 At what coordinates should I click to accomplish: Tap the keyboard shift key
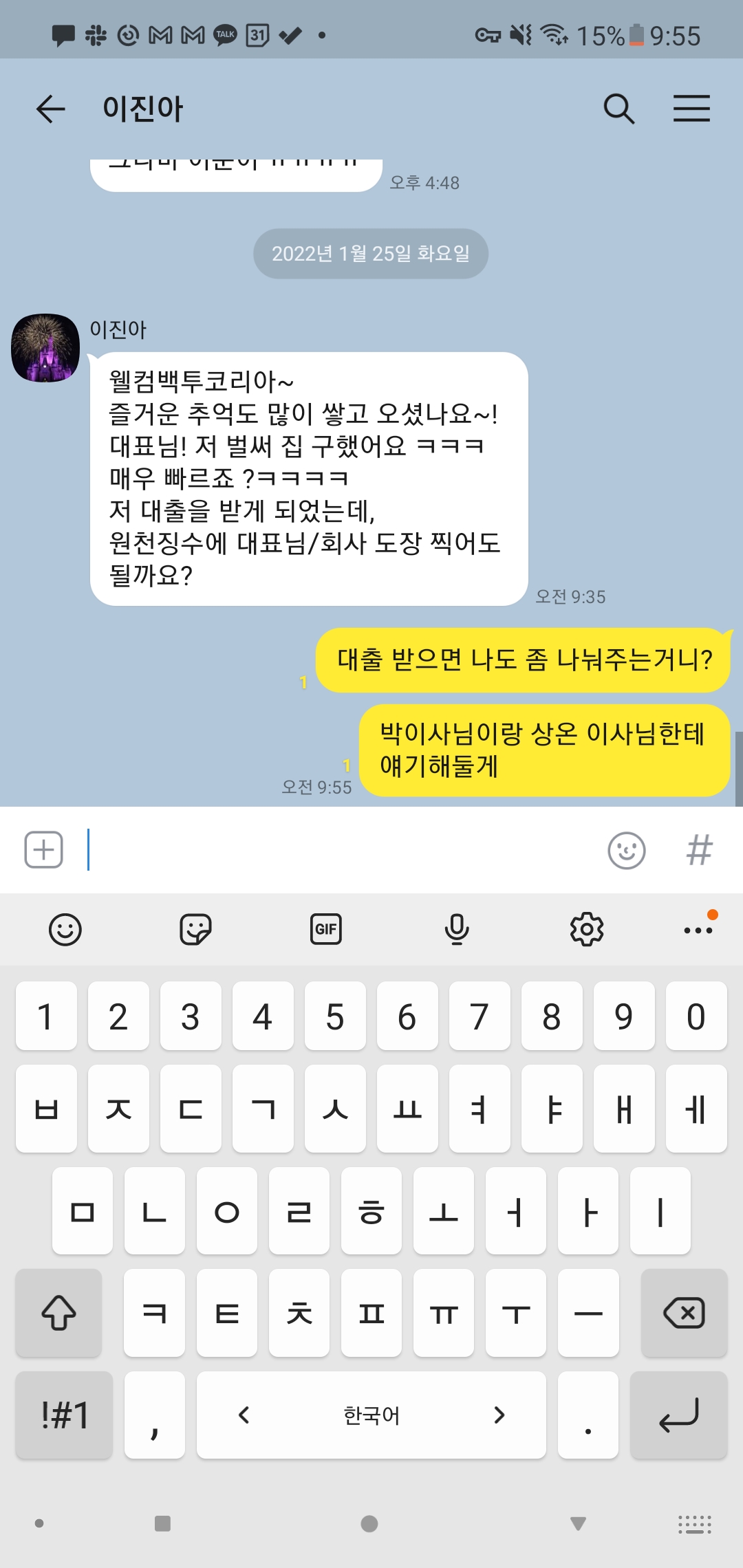click(x=59, y=1313)
